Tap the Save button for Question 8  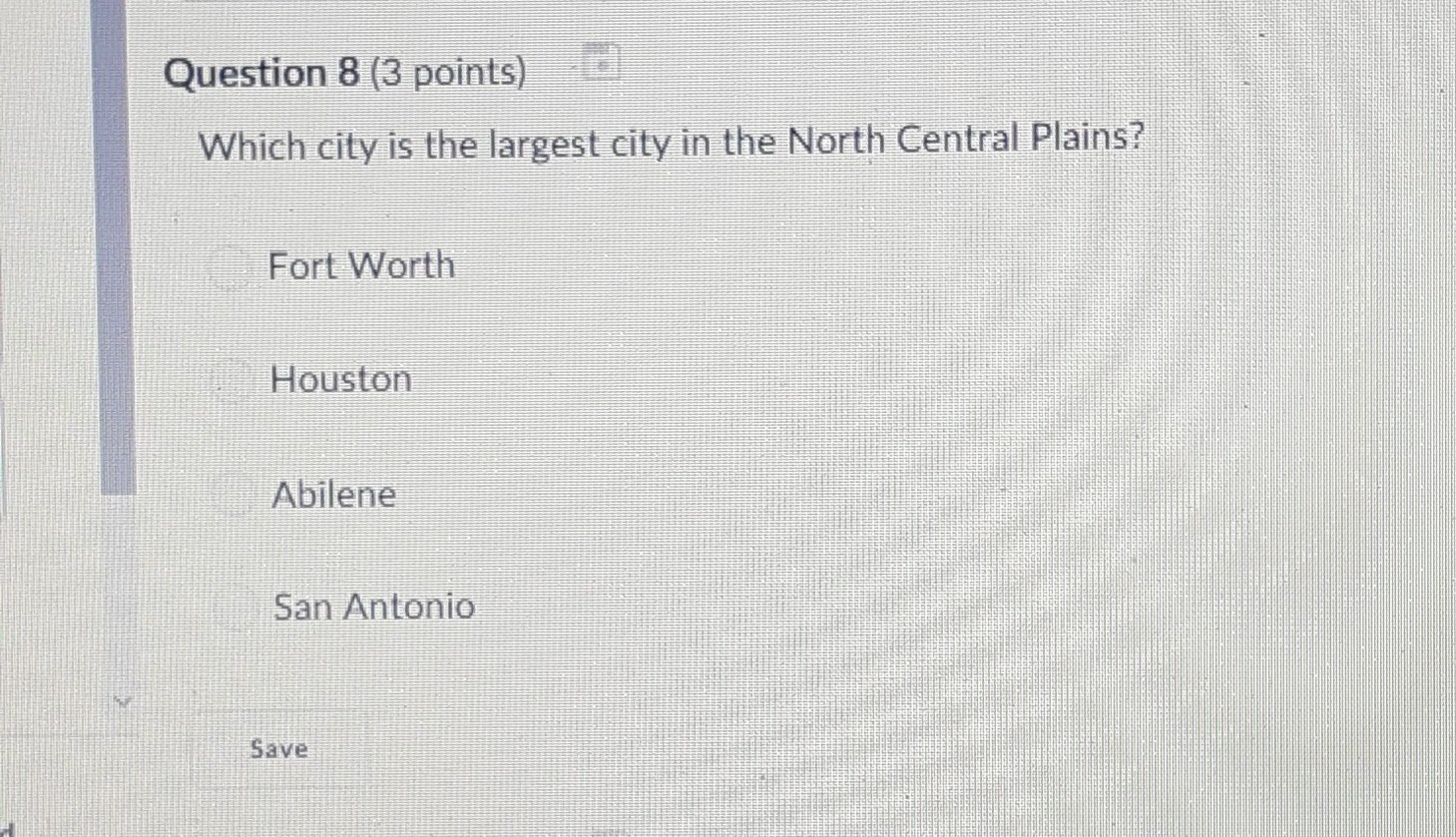coord(278,748)
